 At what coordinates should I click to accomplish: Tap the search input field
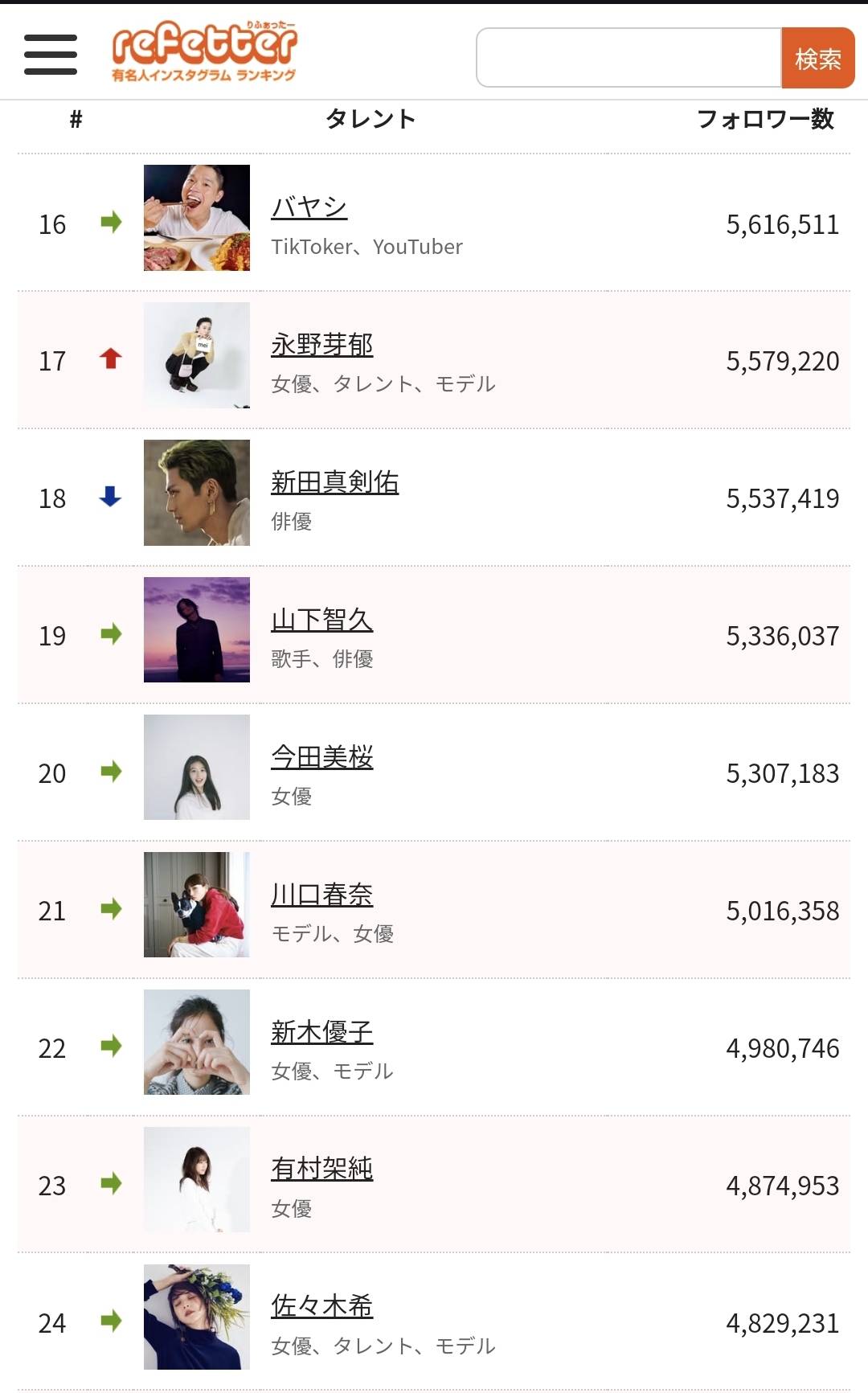coord(628,58)
